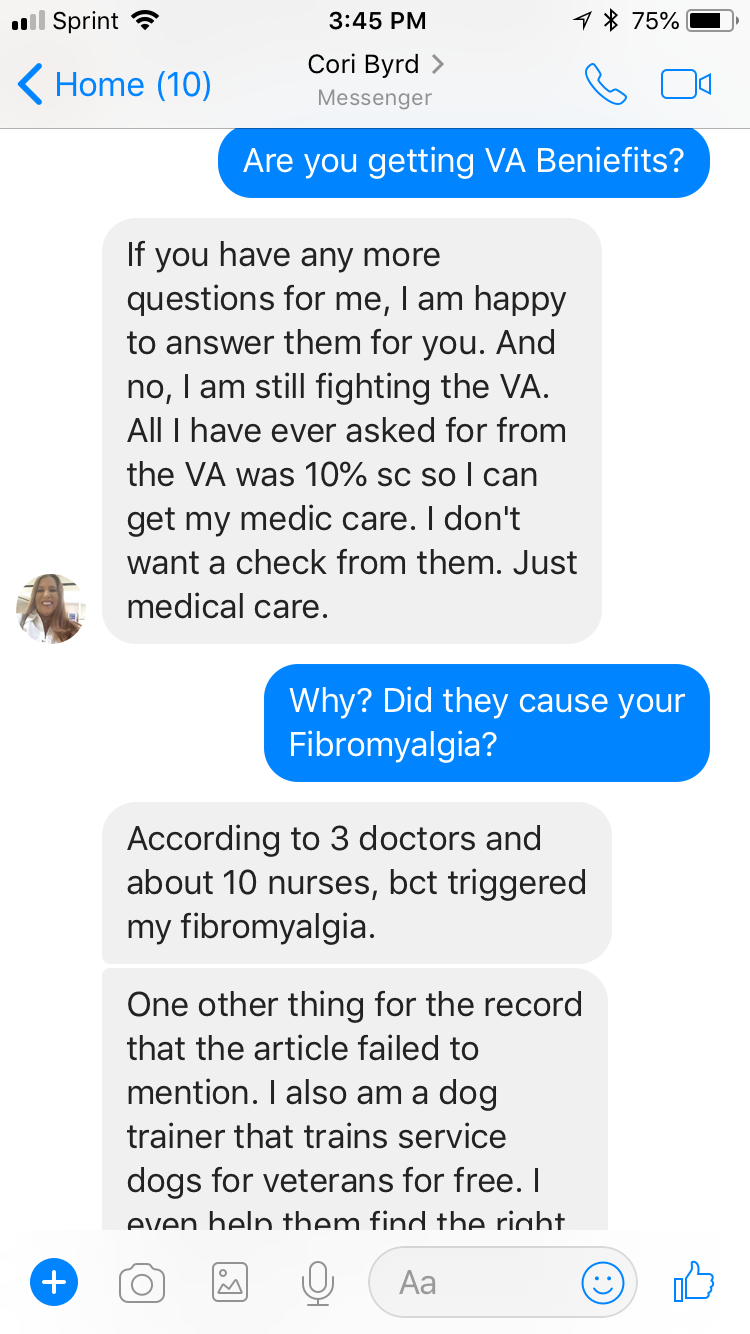Open the camera to take a photo

[142, 1282]
